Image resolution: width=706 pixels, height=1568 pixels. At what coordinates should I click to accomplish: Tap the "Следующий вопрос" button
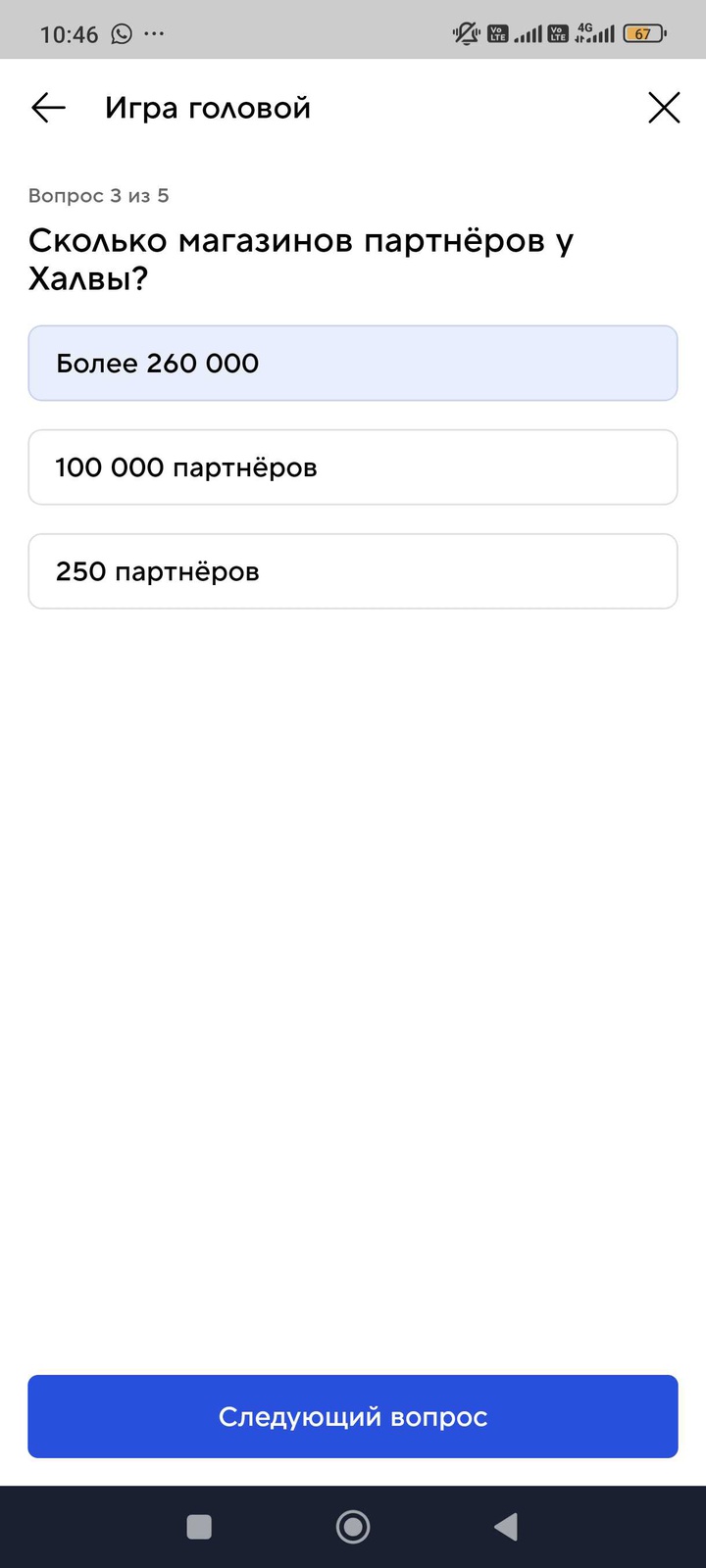(353, 1416)
